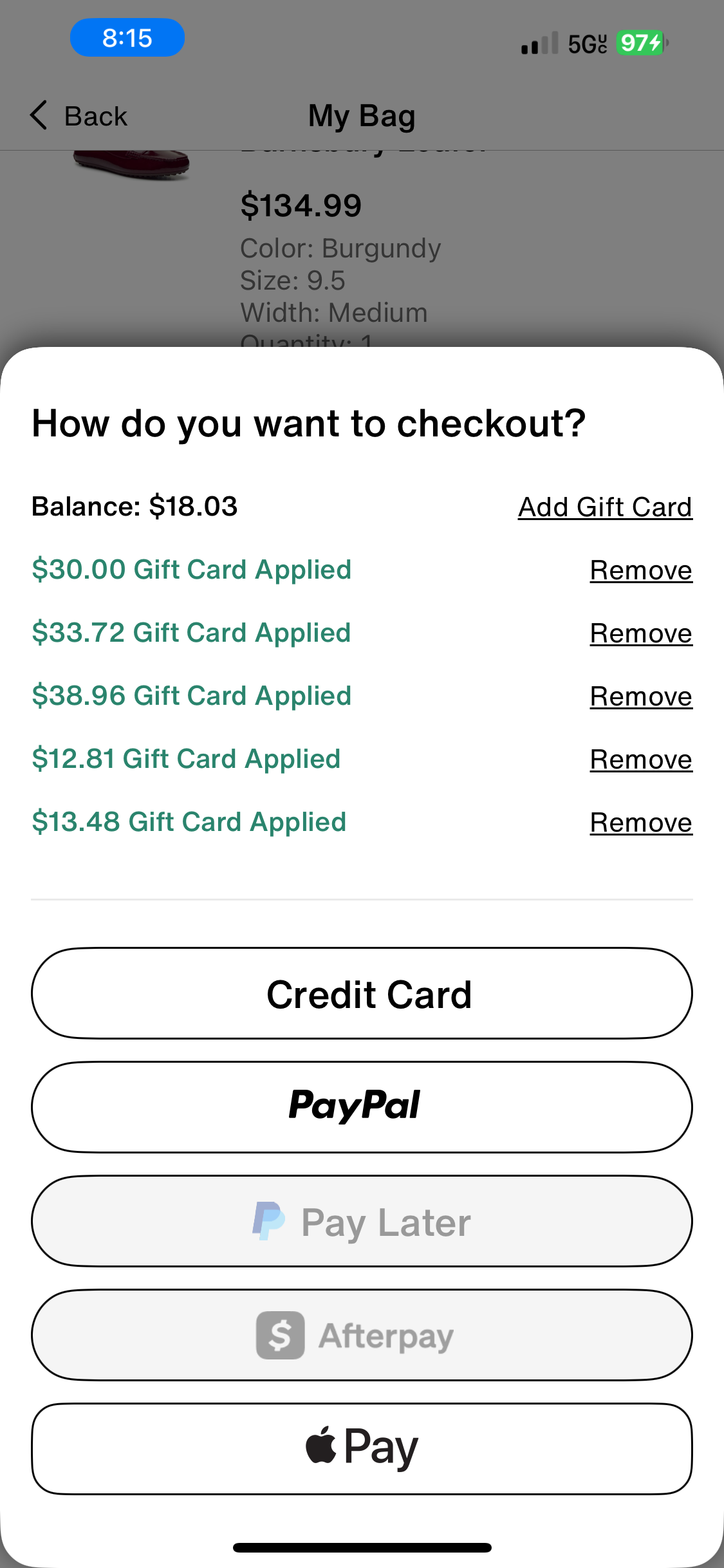This screenshot has height=1568, width=724.
Task: Remove the $30.00 gift card
Action: 640,570
